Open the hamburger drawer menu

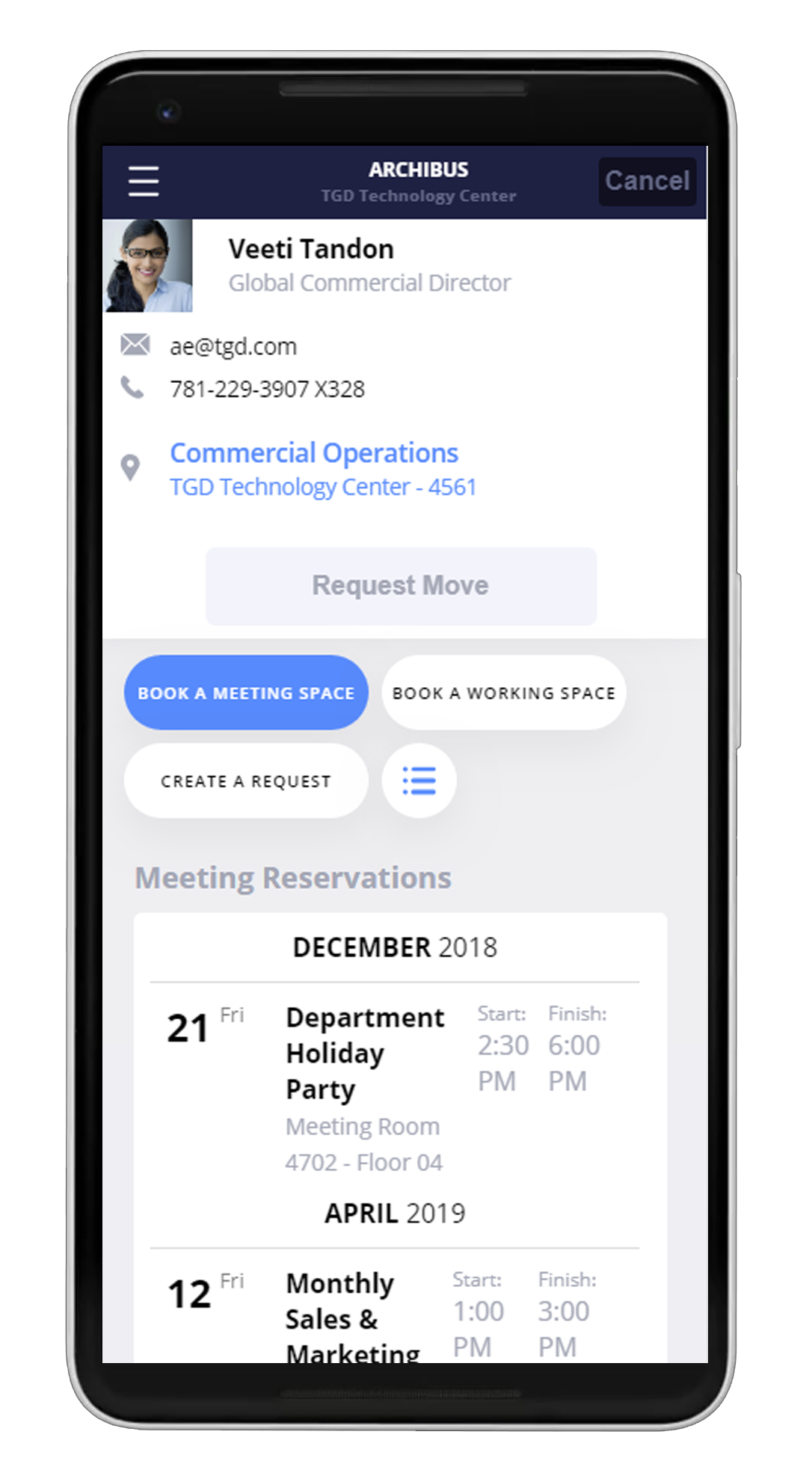click(x=143, y=182)
